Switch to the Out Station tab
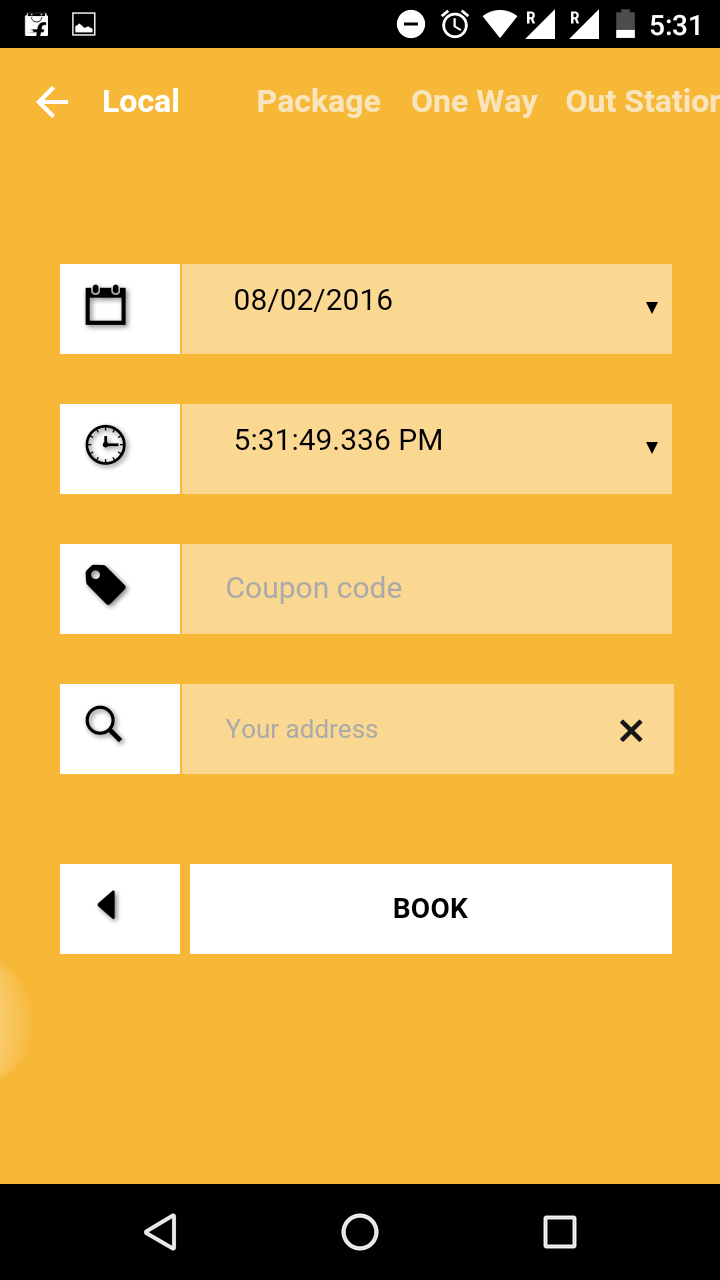The image size is (720, 1280). pyautogui.click(x=641, y=101)
